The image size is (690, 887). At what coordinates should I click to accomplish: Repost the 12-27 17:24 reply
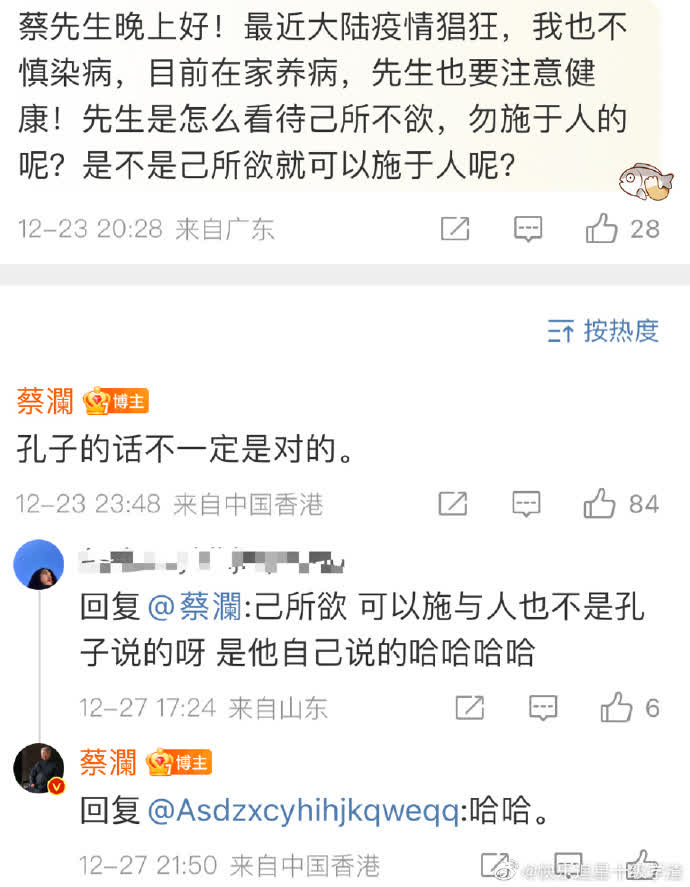click(x=470, y=708)
